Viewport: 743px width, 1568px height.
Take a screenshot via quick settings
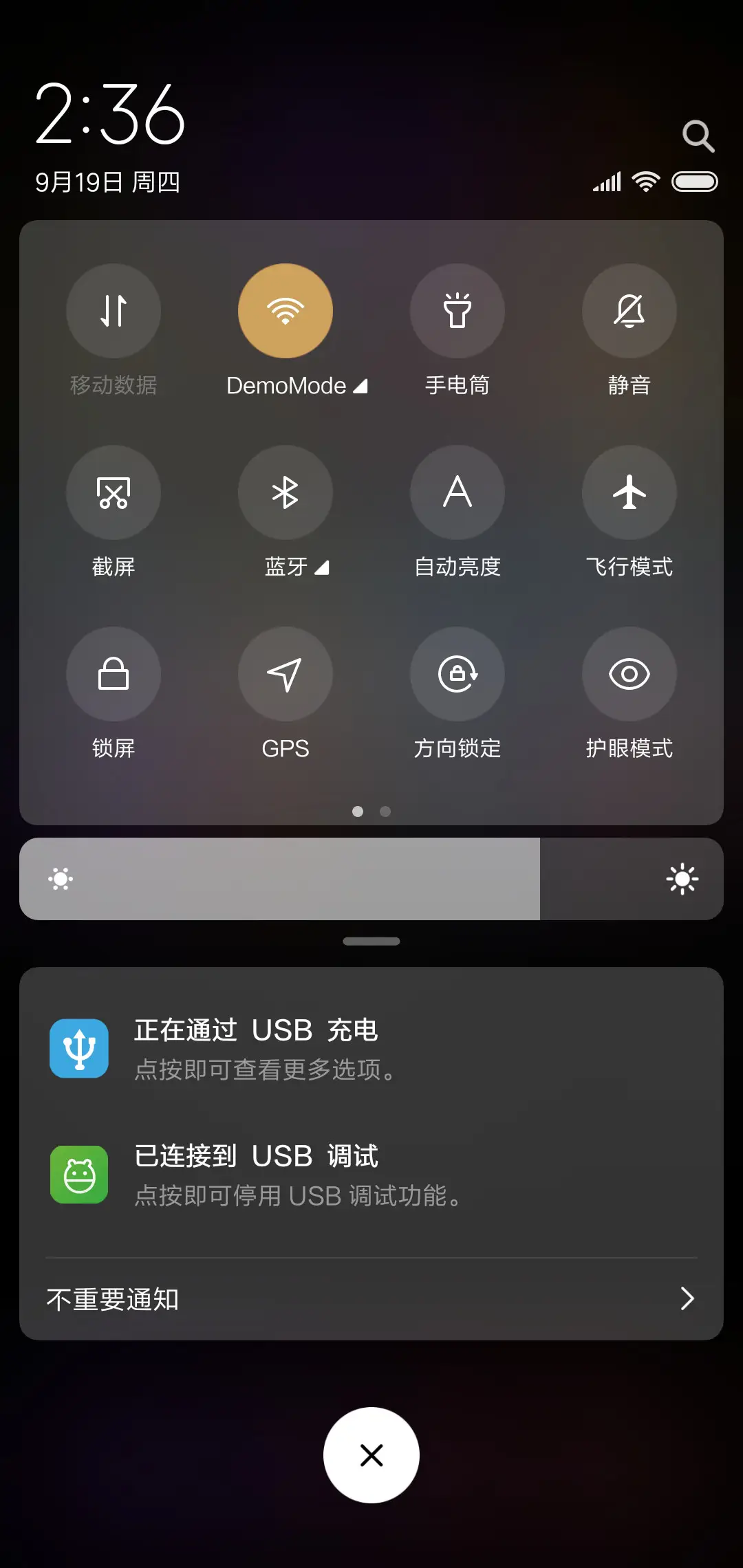click(114, 492)
